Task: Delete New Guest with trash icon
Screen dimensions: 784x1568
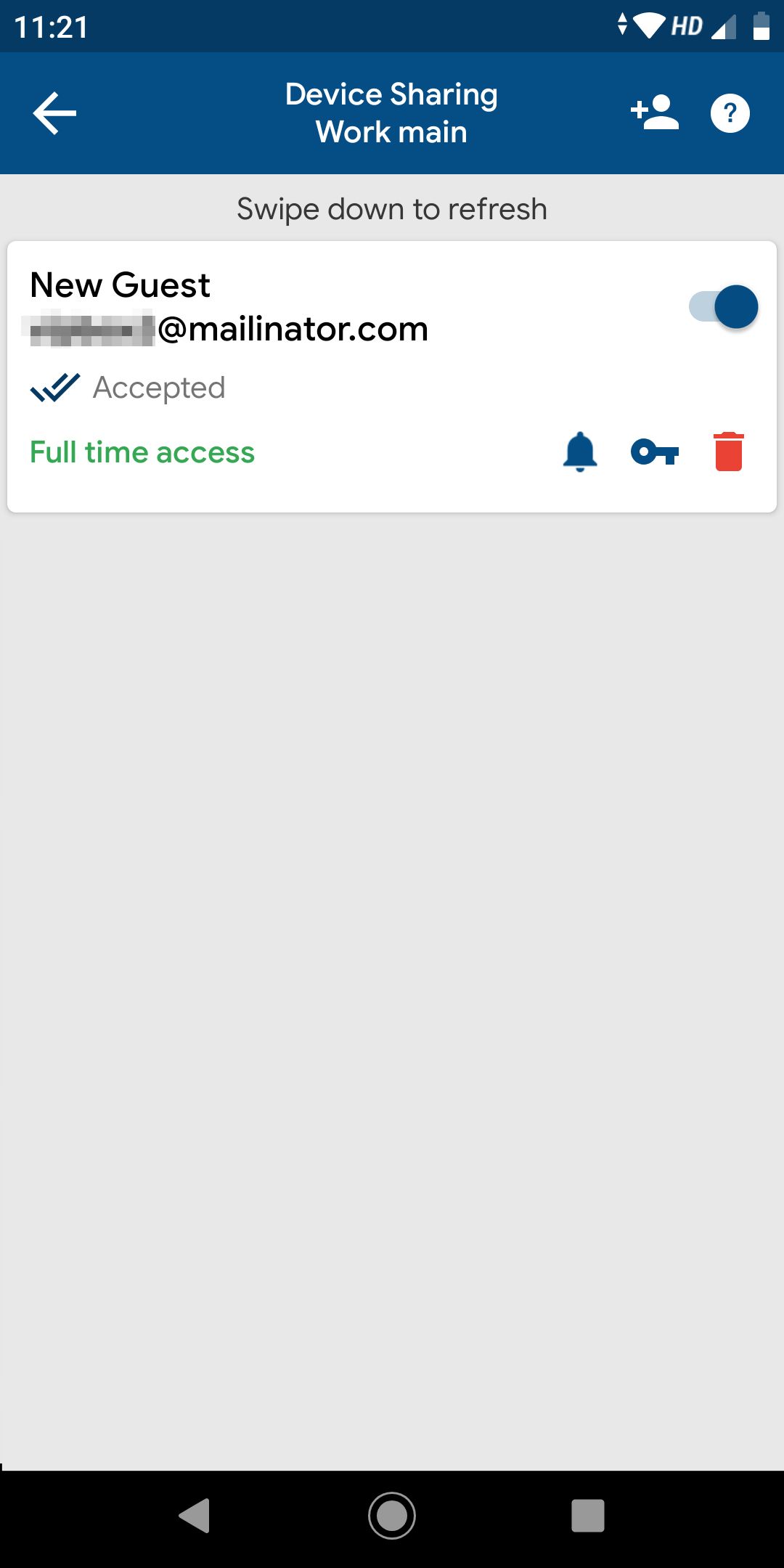Action: coord(729,452)
